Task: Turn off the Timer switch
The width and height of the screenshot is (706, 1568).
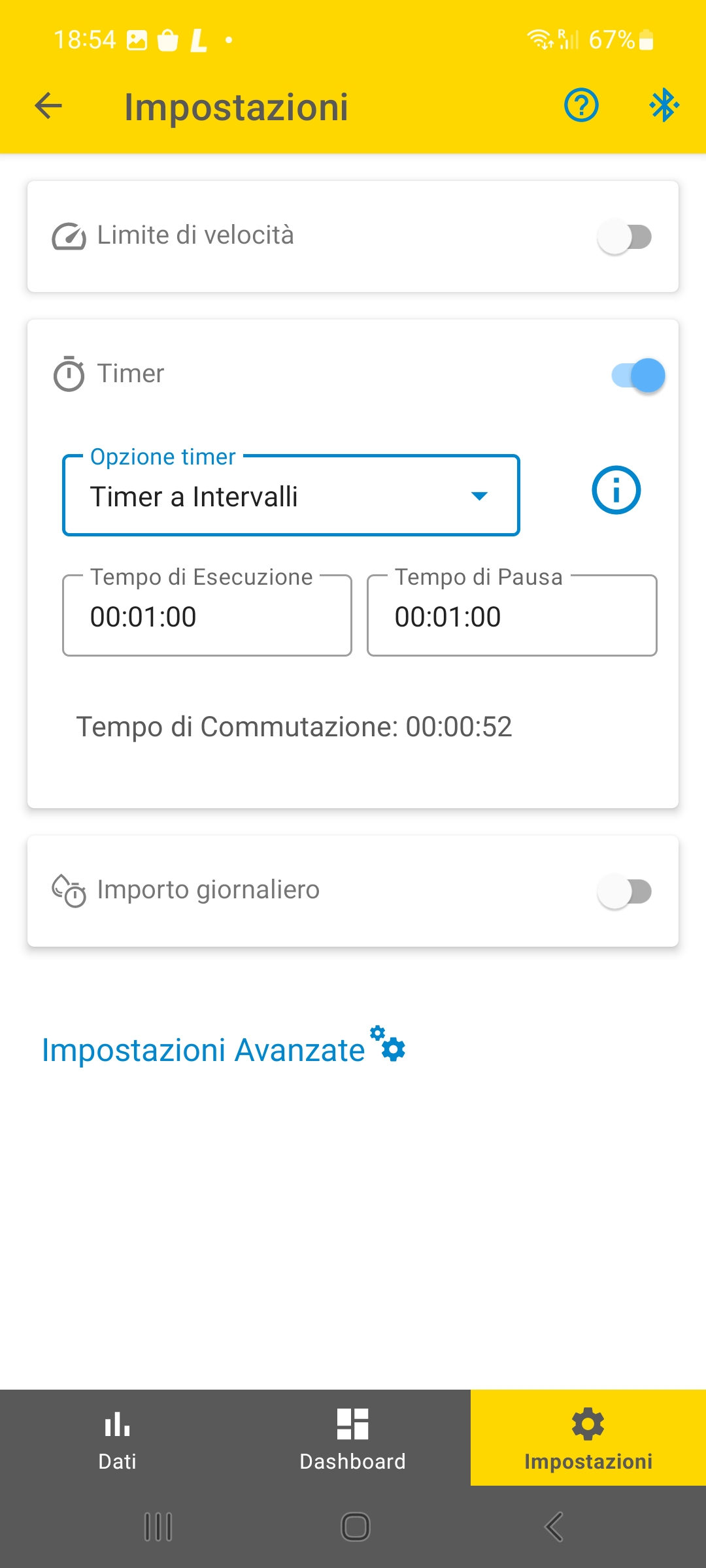Action: pos(638,375)
